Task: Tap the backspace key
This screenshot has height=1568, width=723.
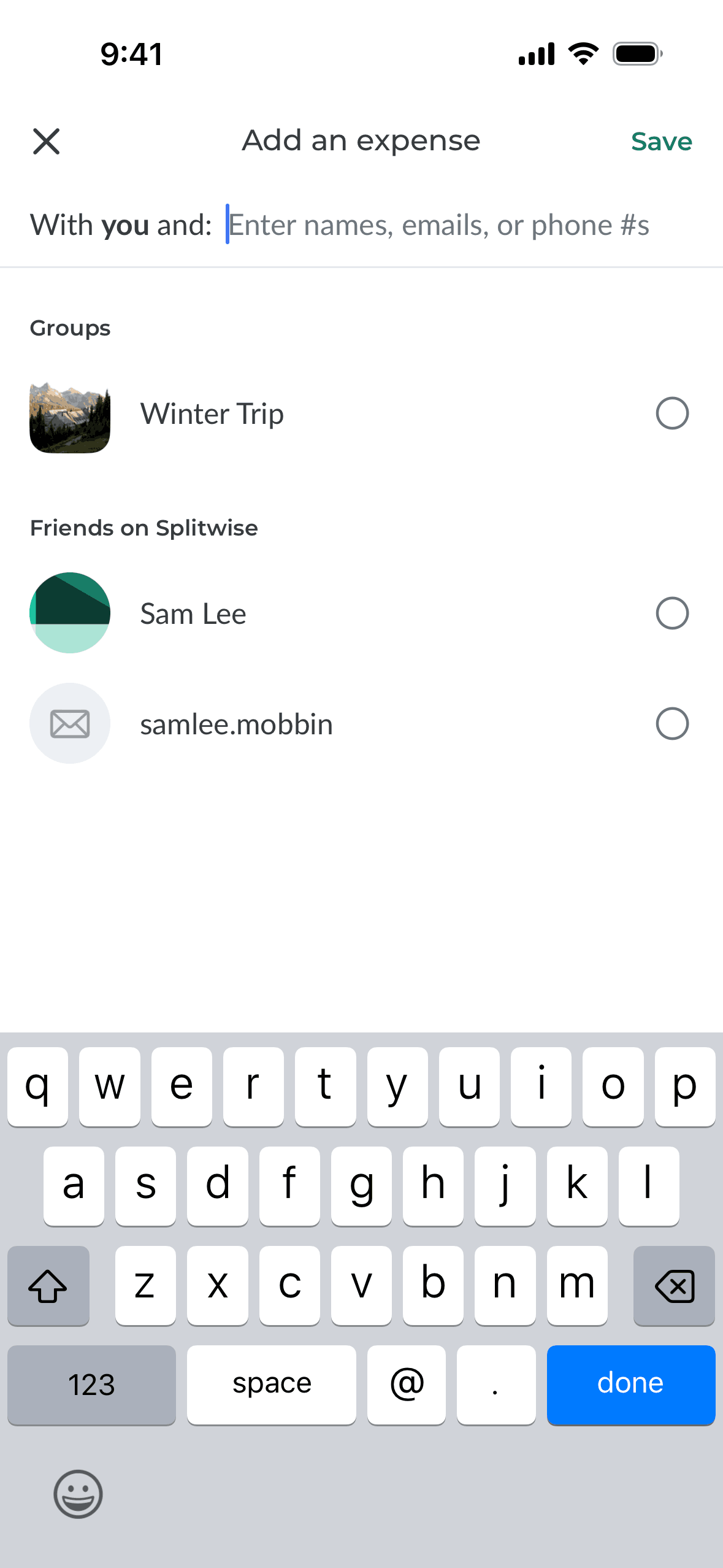Action: click(x=674, y=1285)
